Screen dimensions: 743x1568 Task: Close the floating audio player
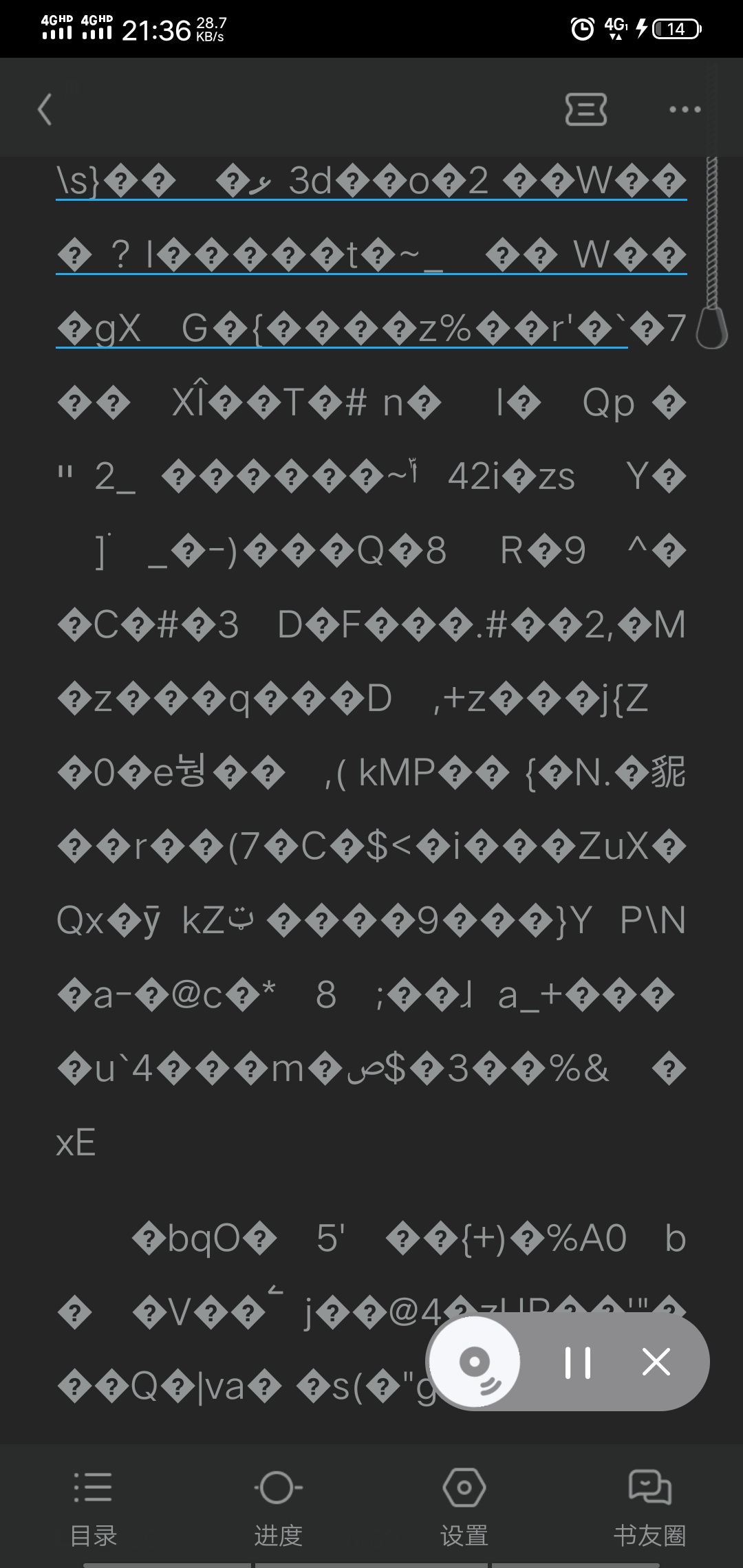click(x=656, y=1362)
